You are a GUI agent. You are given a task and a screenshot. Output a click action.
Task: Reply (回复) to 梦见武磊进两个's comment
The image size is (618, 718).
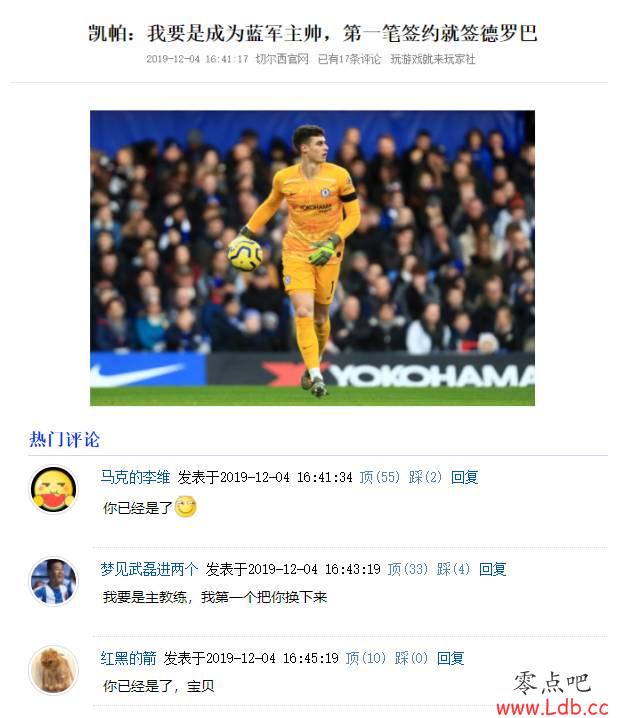coord(493,569)
